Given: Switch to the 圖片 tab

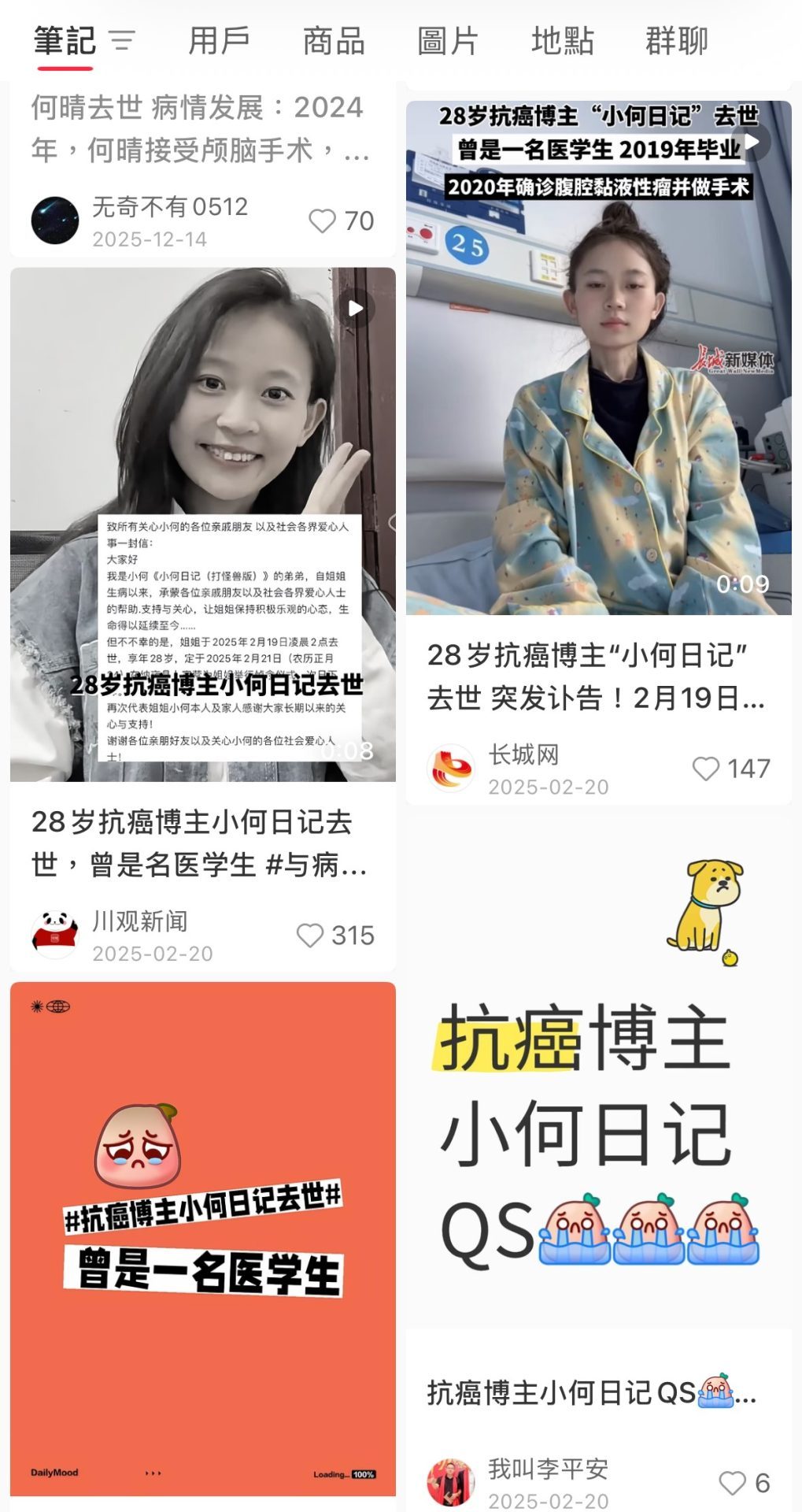Looking at the screenshot, I should (448, 40).
